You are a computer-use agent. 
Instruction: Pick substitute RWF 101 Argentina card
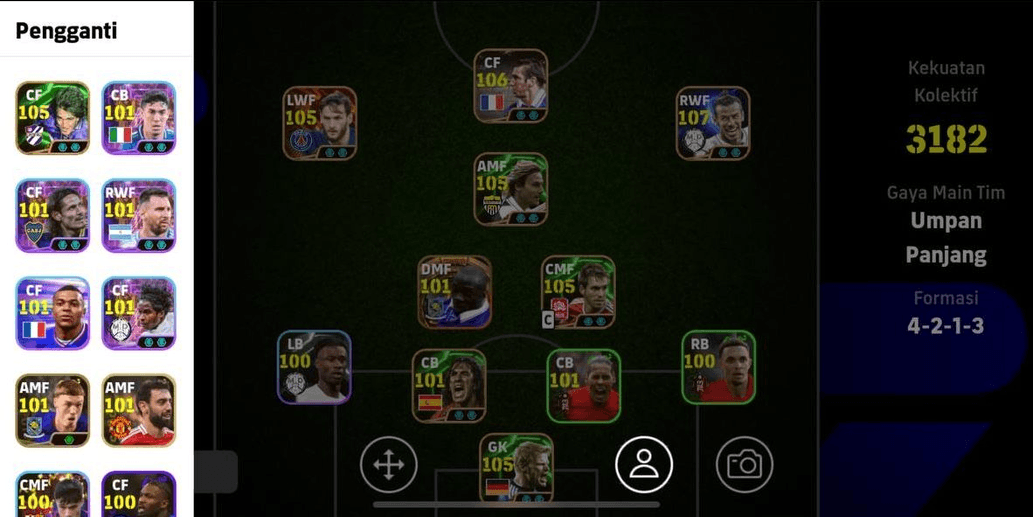pos(138,215)
